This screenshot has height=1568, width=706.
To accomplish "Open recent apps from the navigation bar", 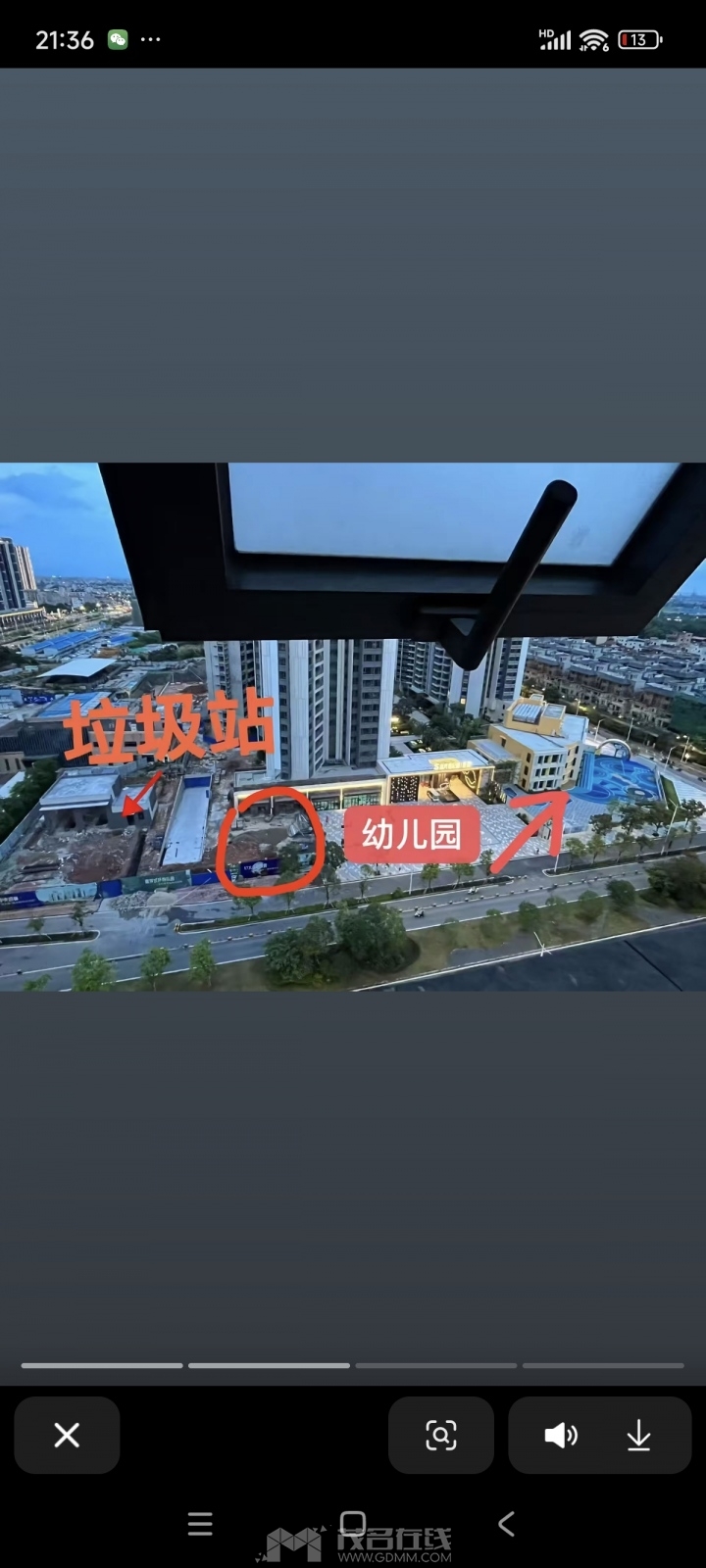I will (x=200, y=1523).
